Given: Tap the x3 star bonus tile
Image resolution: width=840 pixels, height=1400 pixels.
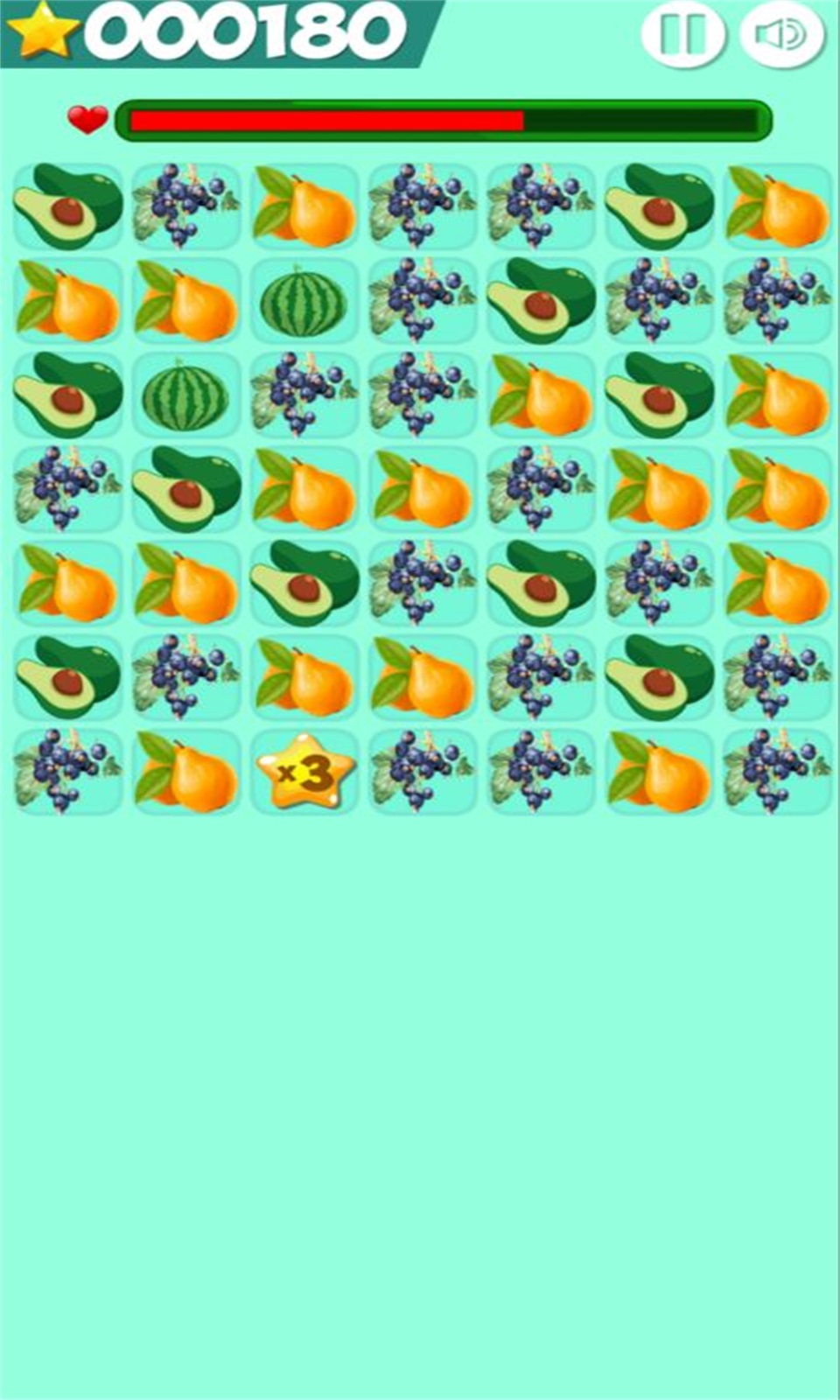Looking at the screenshot, I should click(x=305, y=772).
